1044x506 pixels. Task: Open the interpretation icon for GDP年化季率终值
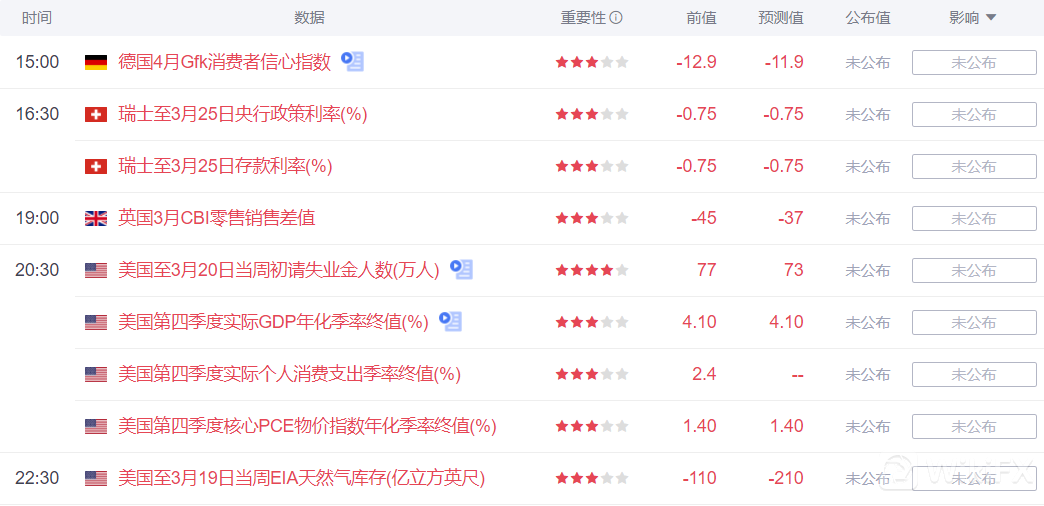click(450, 321)
